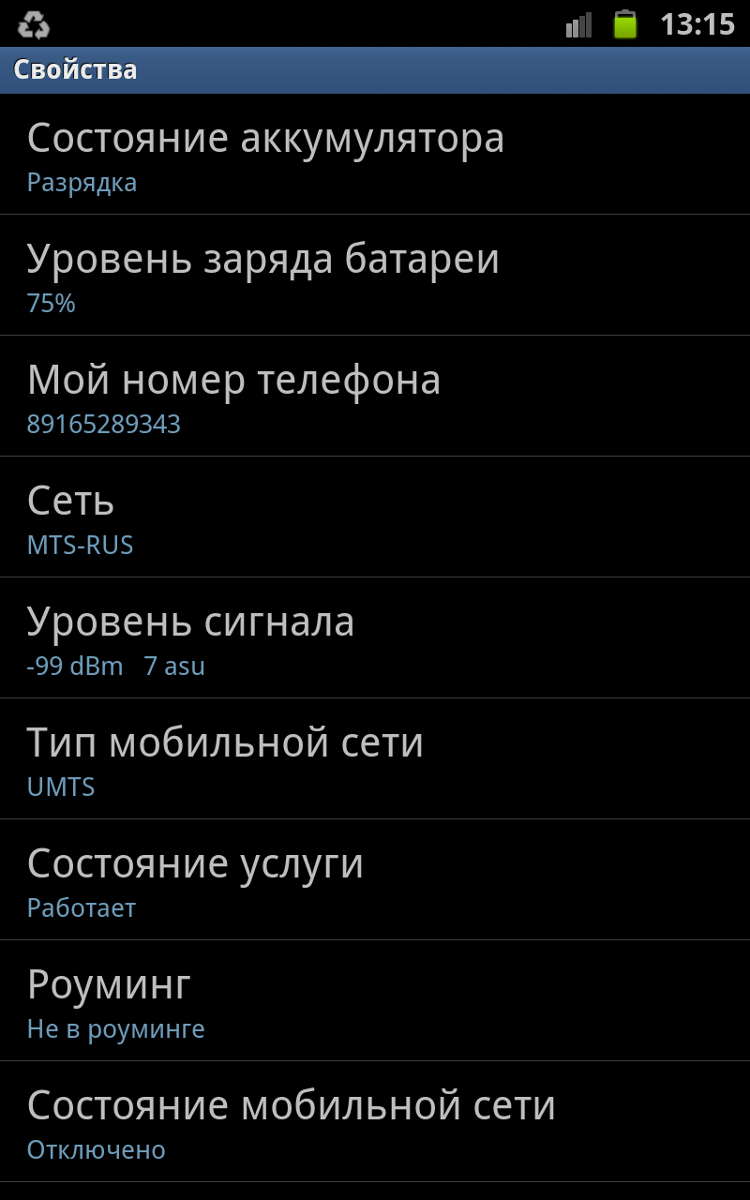Select the Уровень сигнала row

click(x=375, y=638)
